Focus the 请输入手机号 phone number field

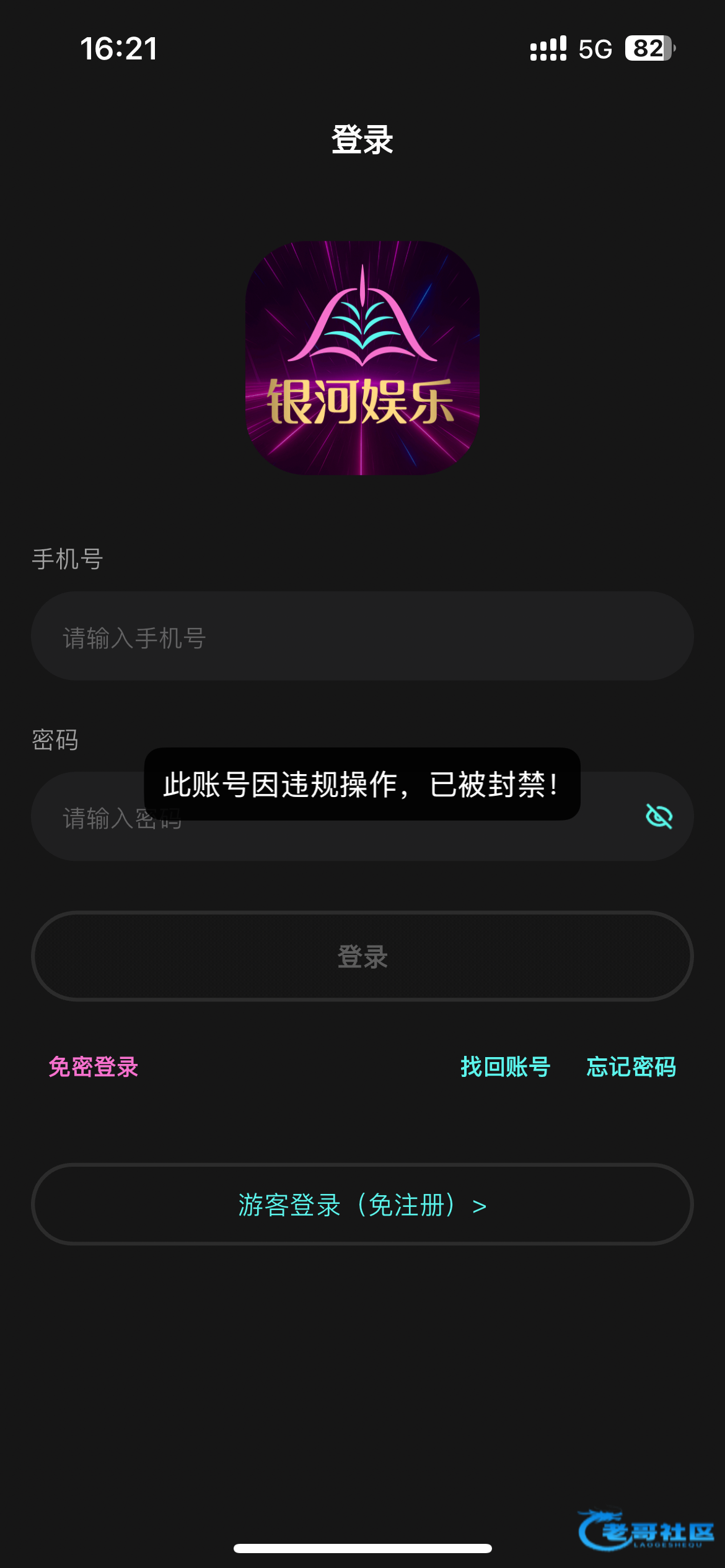click(362, 637)
